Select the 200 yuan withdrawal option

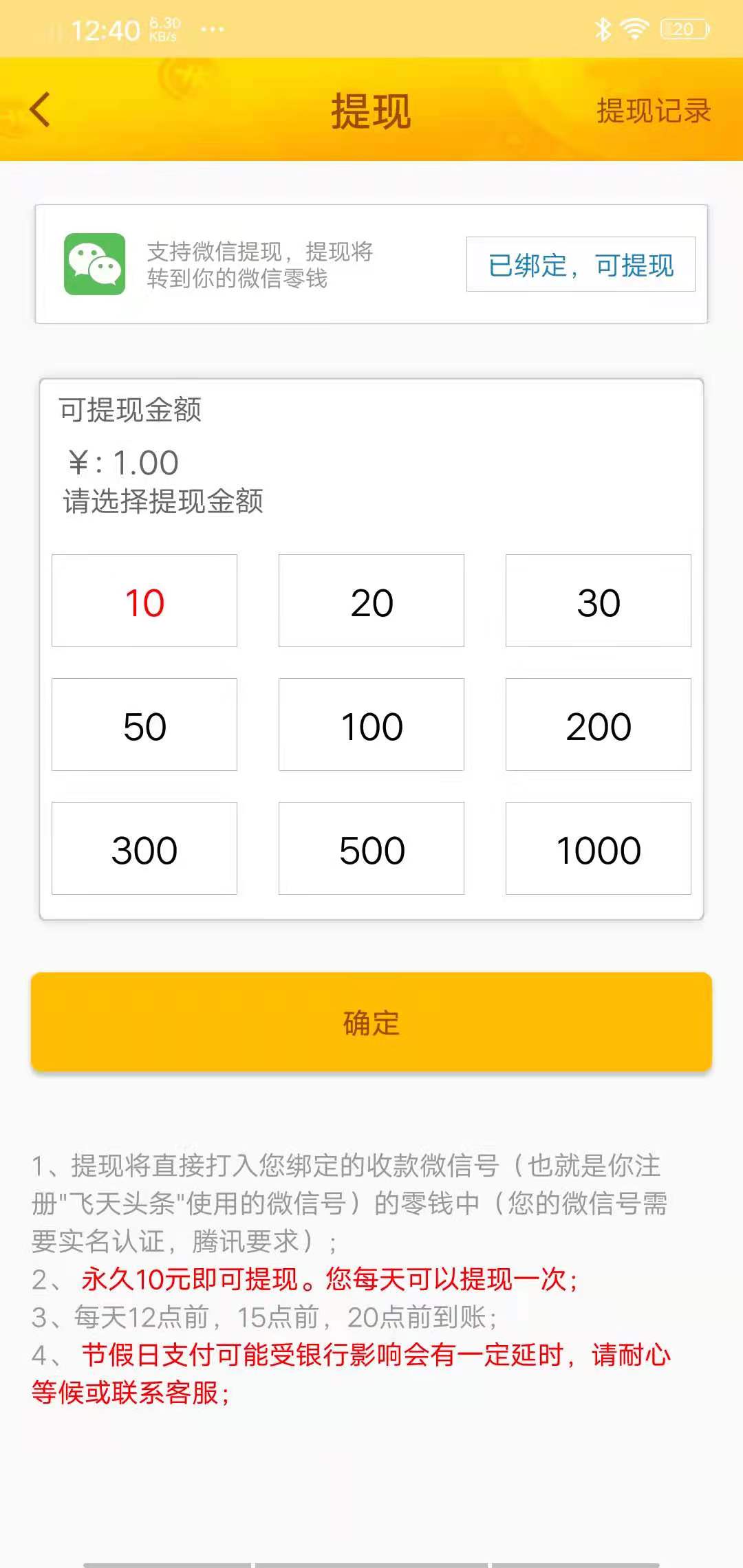coord(598,724)
